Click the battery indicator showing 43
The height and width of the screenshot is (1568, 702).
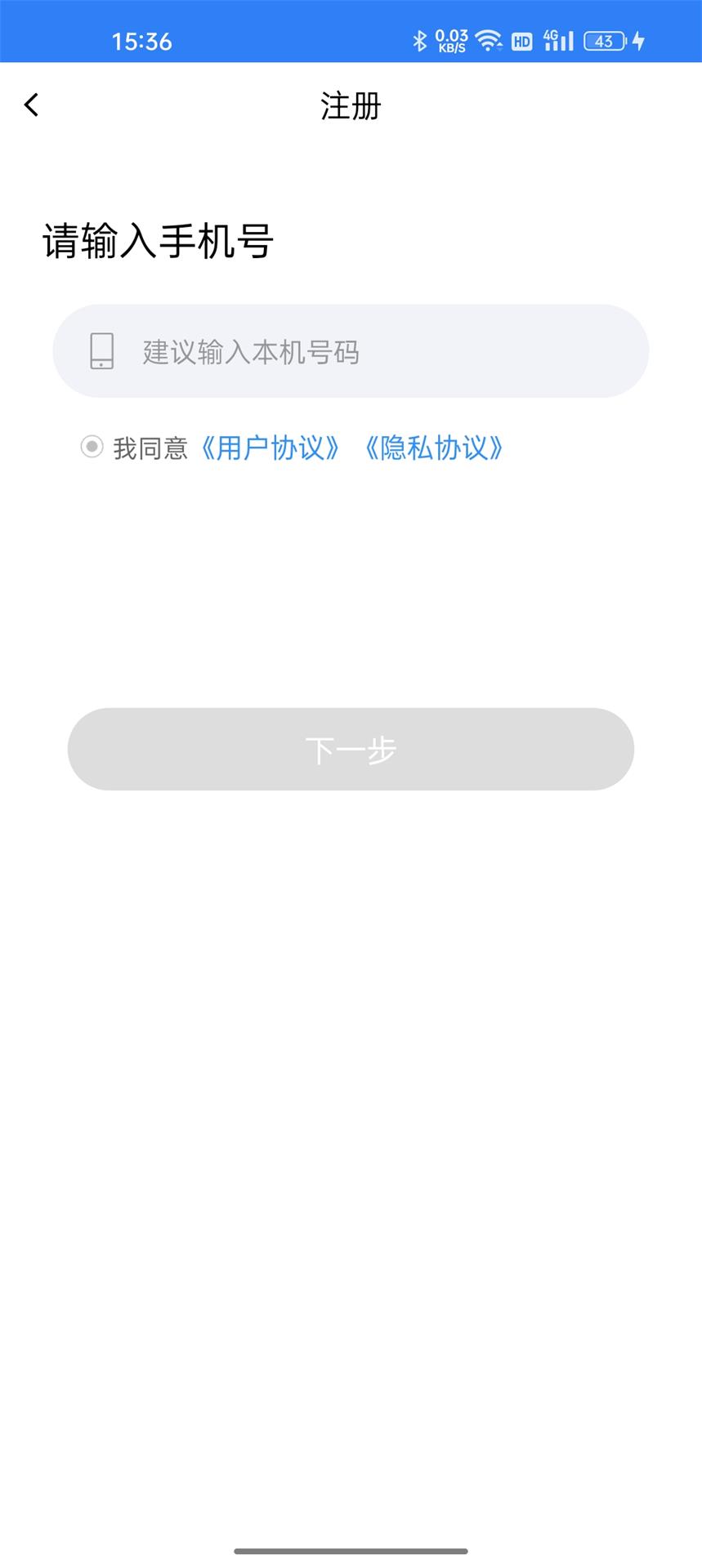tap(605, 39)
